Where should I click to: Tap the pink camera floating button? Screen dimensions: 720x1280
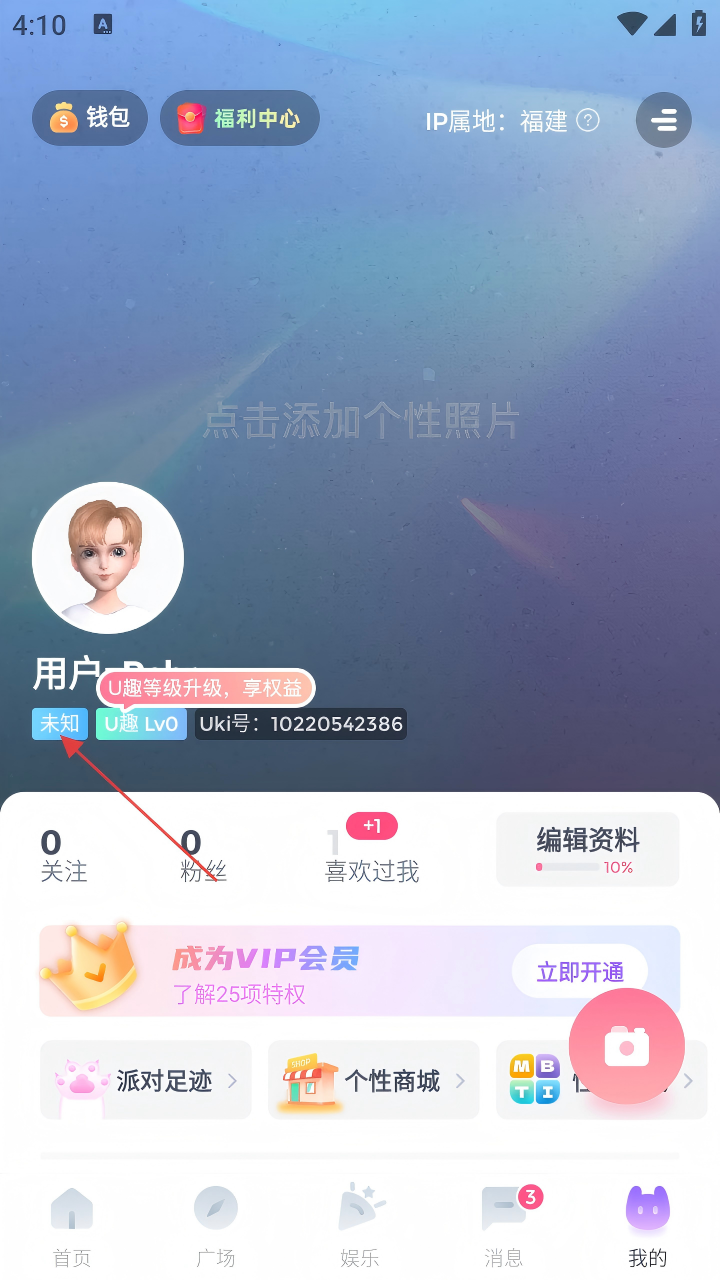[x=627, y=1046]
